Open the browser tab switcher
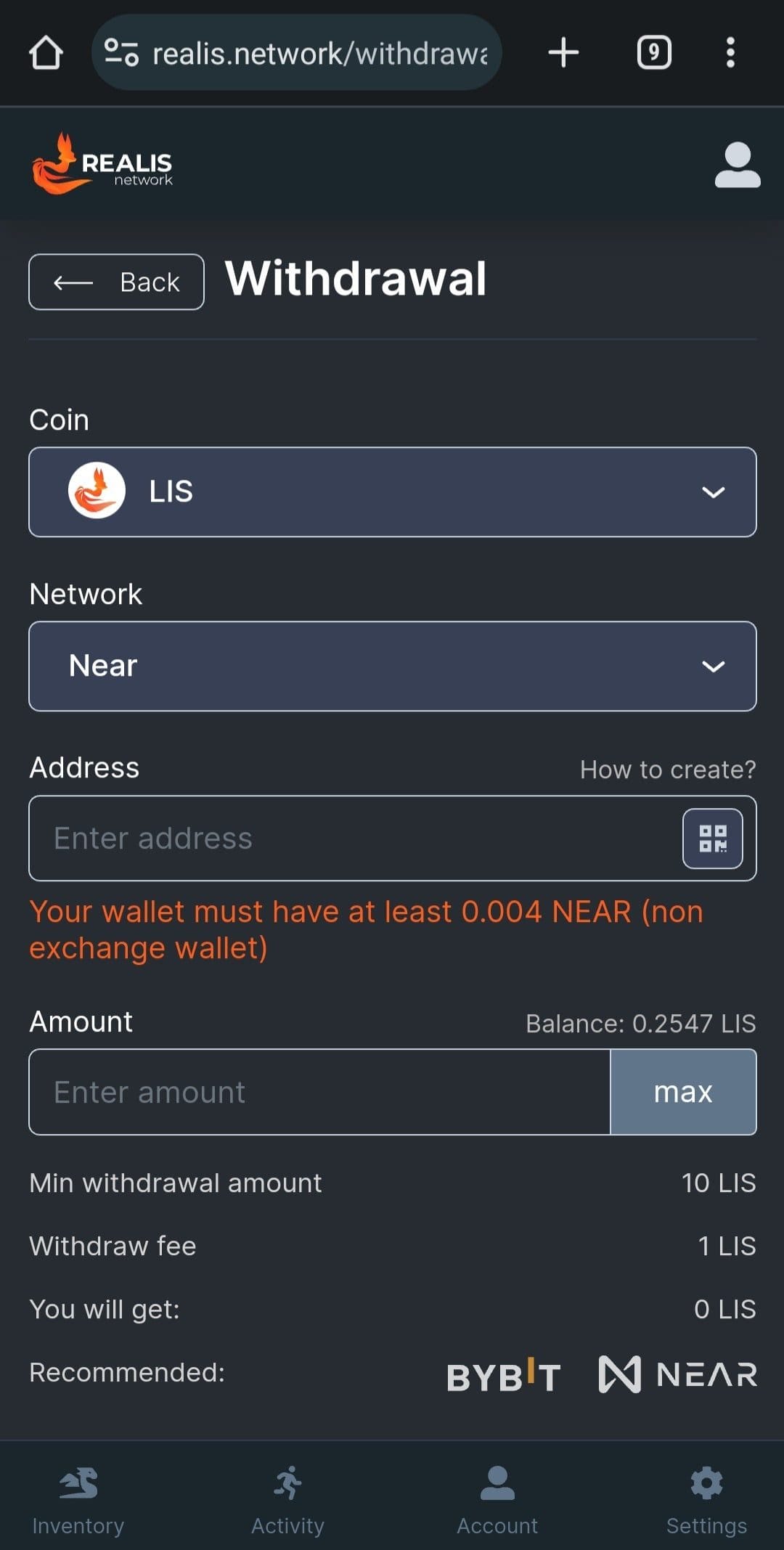The width and height of the screenshot is (784, 1550). pyautogui.click(x=653, y=53)
